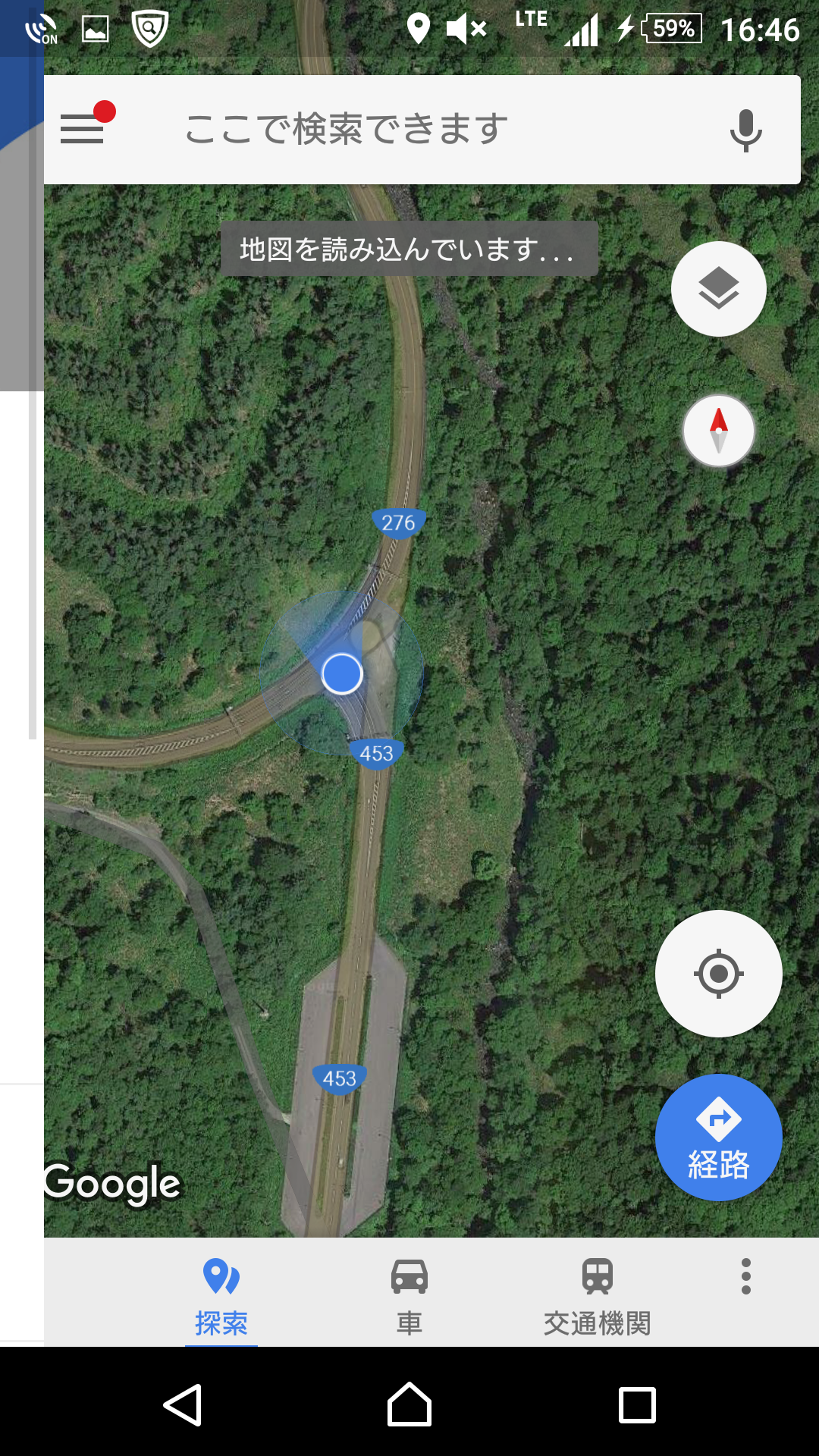
Task: Open directions with the 経路 button
Action: [x=718, y=1137]
